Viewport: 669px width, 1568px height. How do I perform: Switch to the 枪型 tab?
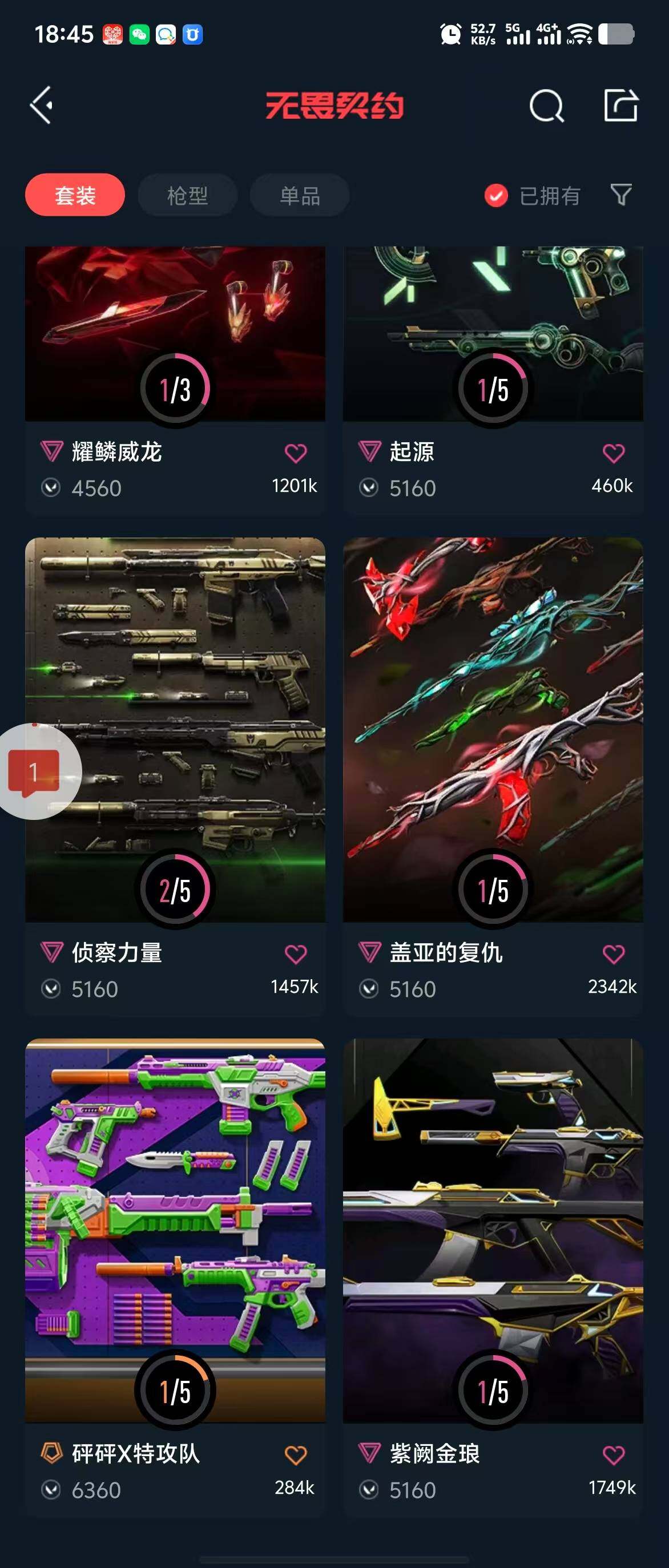pos(187,195)
